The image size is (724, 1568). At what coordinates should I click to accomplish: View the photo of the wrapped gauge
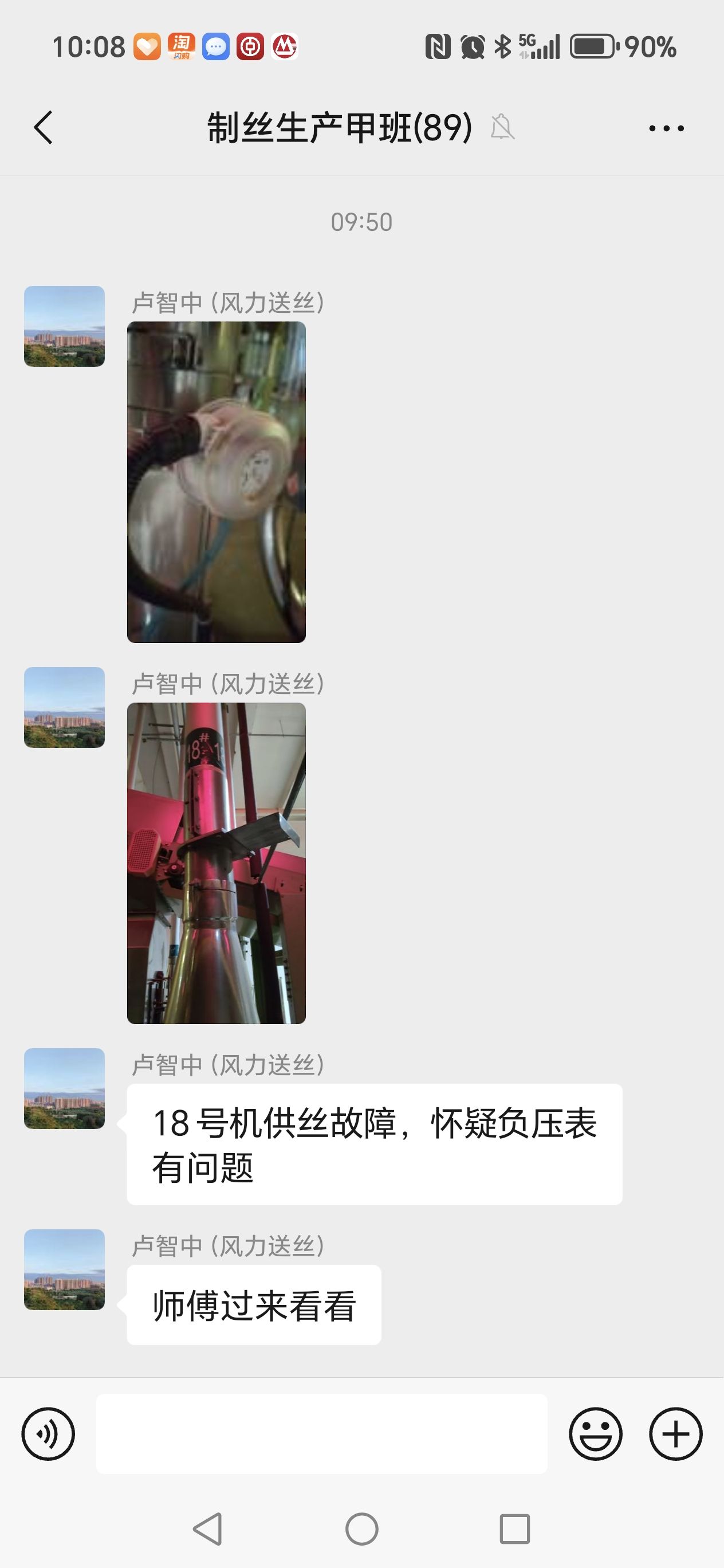click(x=216, y=481)
